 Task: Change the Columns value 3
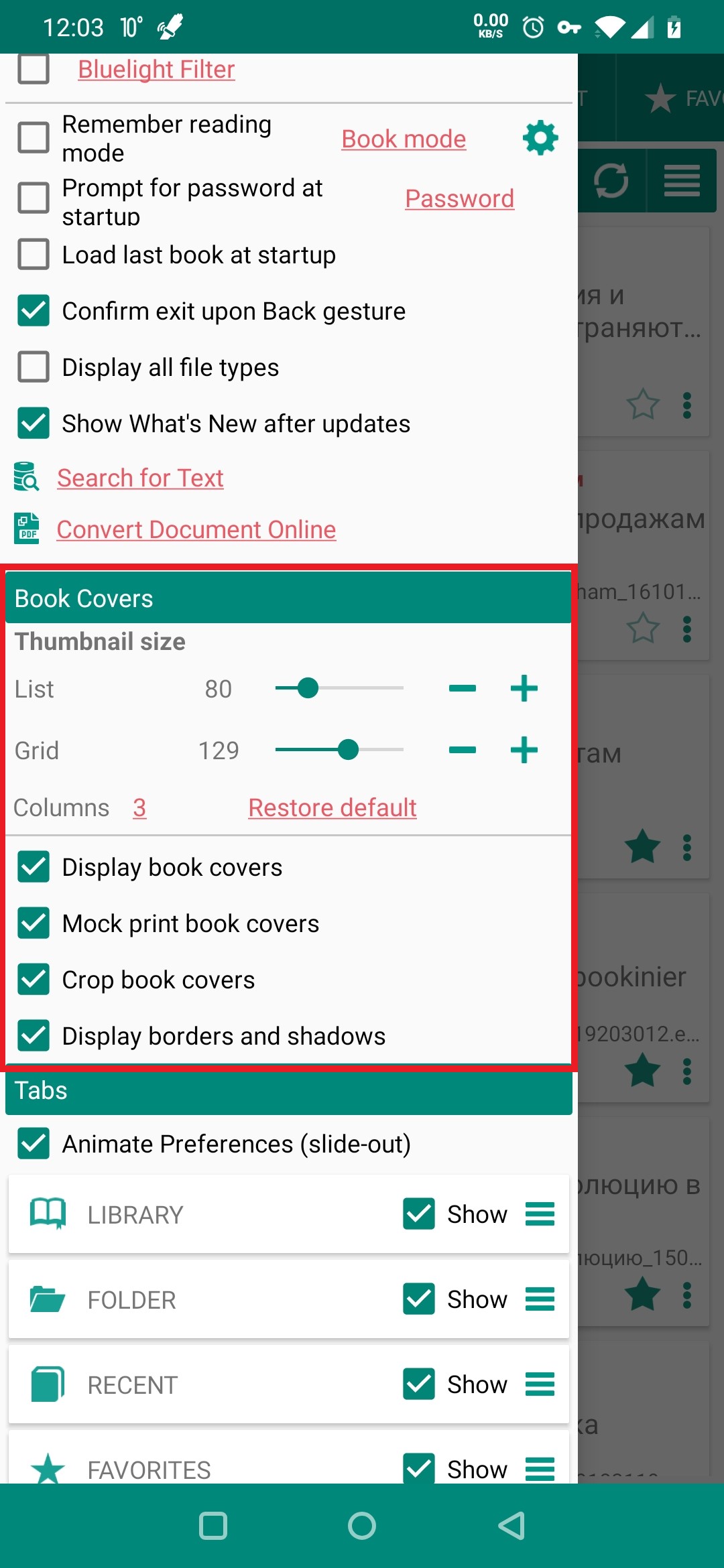[x=139, y=808]
